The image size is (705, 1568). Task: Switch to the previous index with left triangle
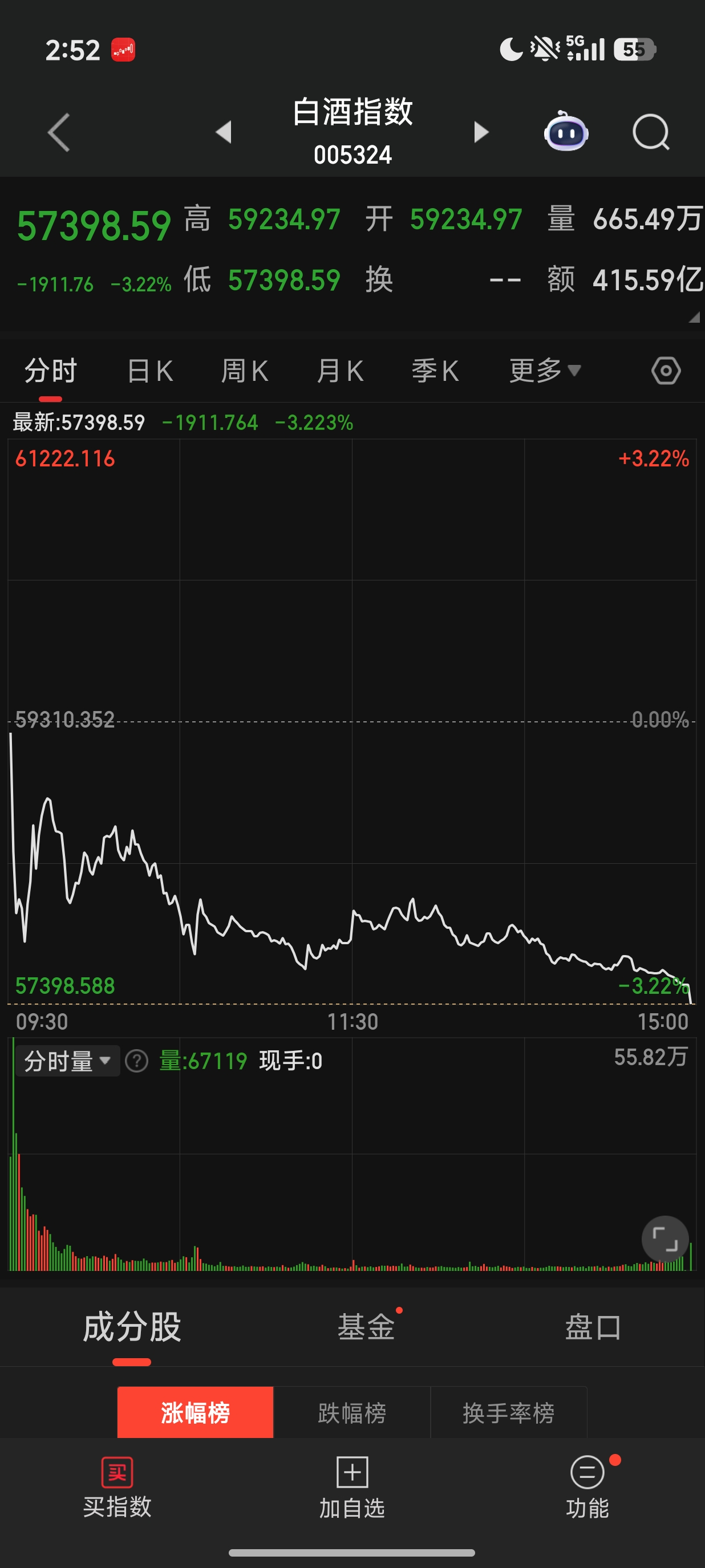click(224, 132)
